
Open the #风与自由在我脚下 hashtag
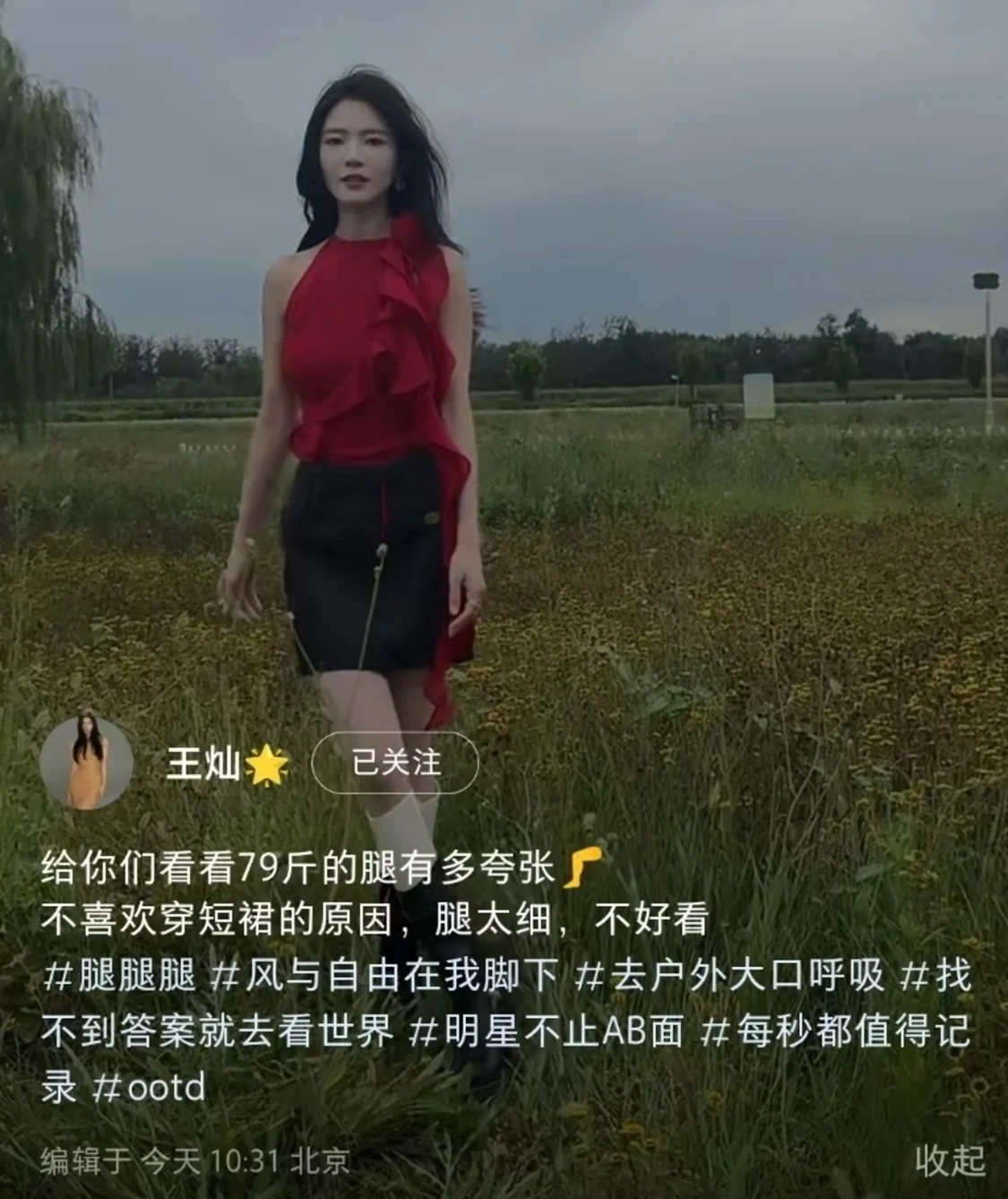pyautogui.click(x=384, y=976)
